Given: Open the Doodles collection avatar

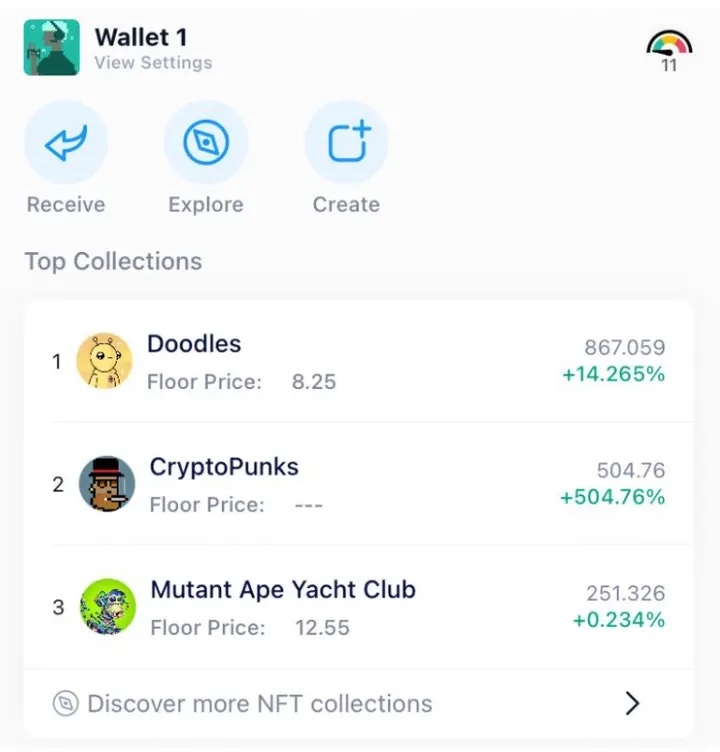Looking at the screenshot, I should click(x=104, y=362).
